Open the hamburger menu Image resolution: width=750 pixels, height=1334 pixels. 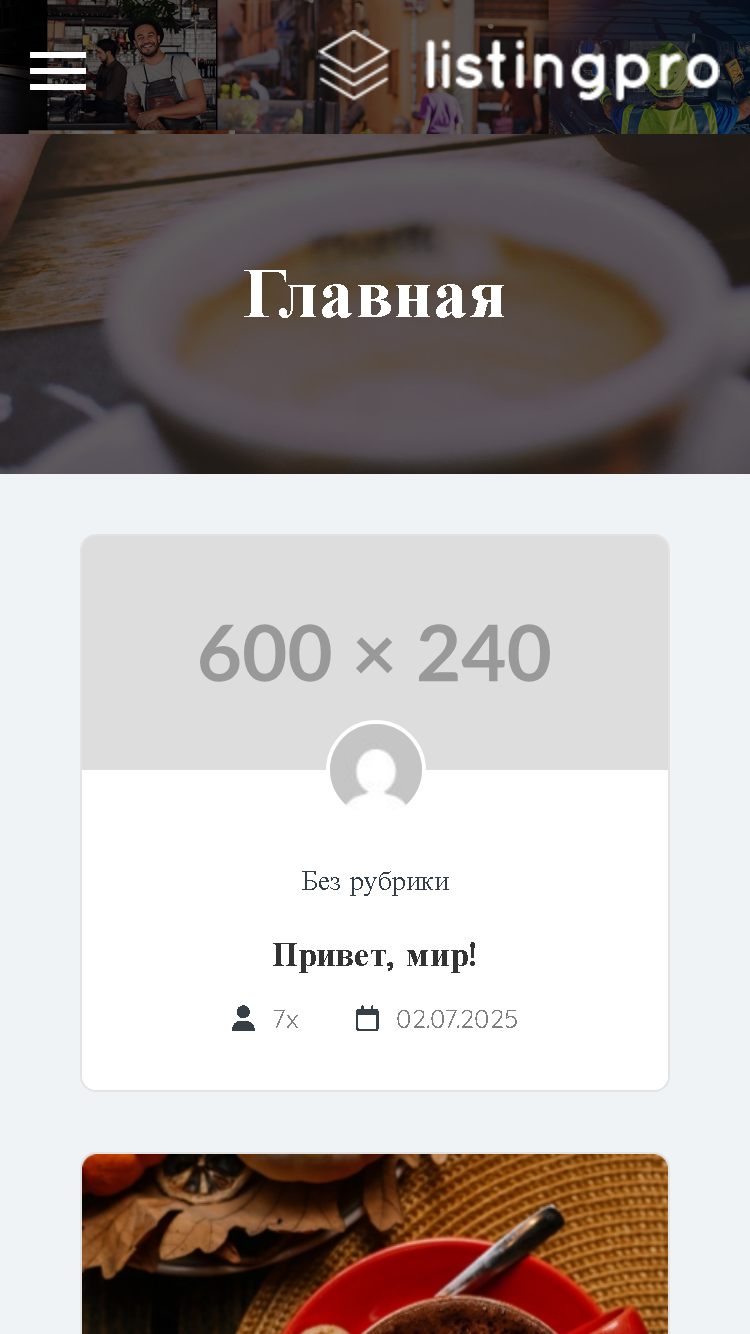58,70
